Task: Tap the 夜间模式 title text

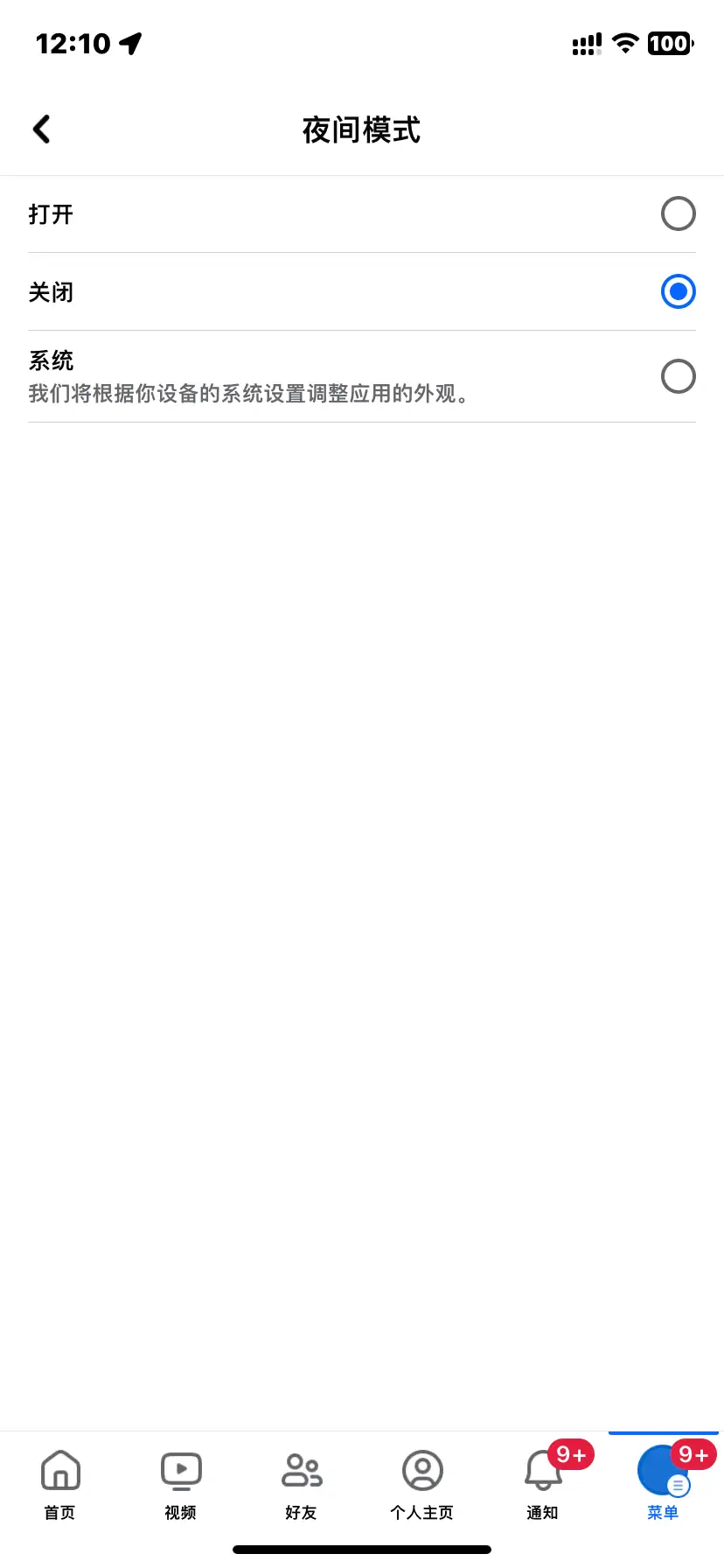Action: coord(361,129)
